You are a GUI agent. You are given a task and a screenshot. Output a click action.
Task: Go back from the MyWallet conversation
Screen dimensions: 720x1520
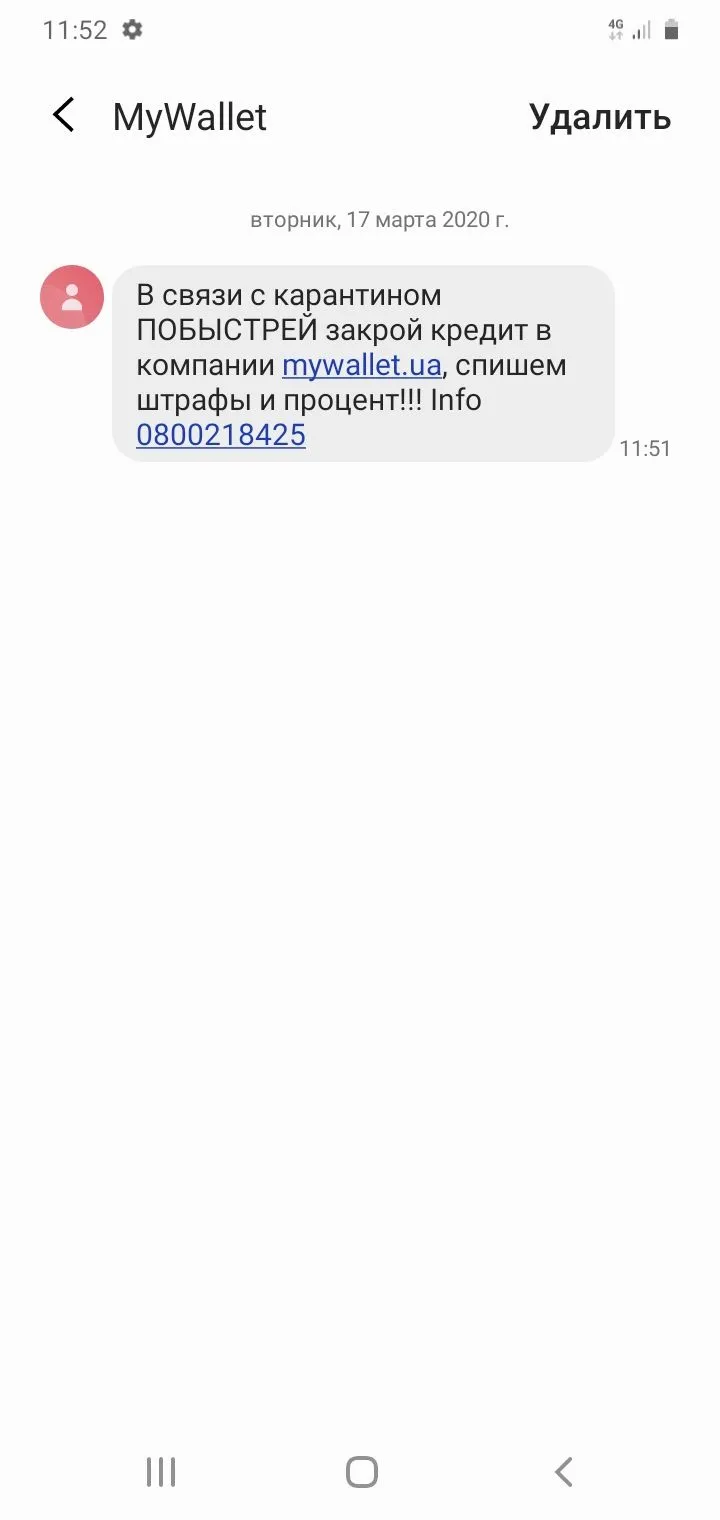tap(64, 116)
